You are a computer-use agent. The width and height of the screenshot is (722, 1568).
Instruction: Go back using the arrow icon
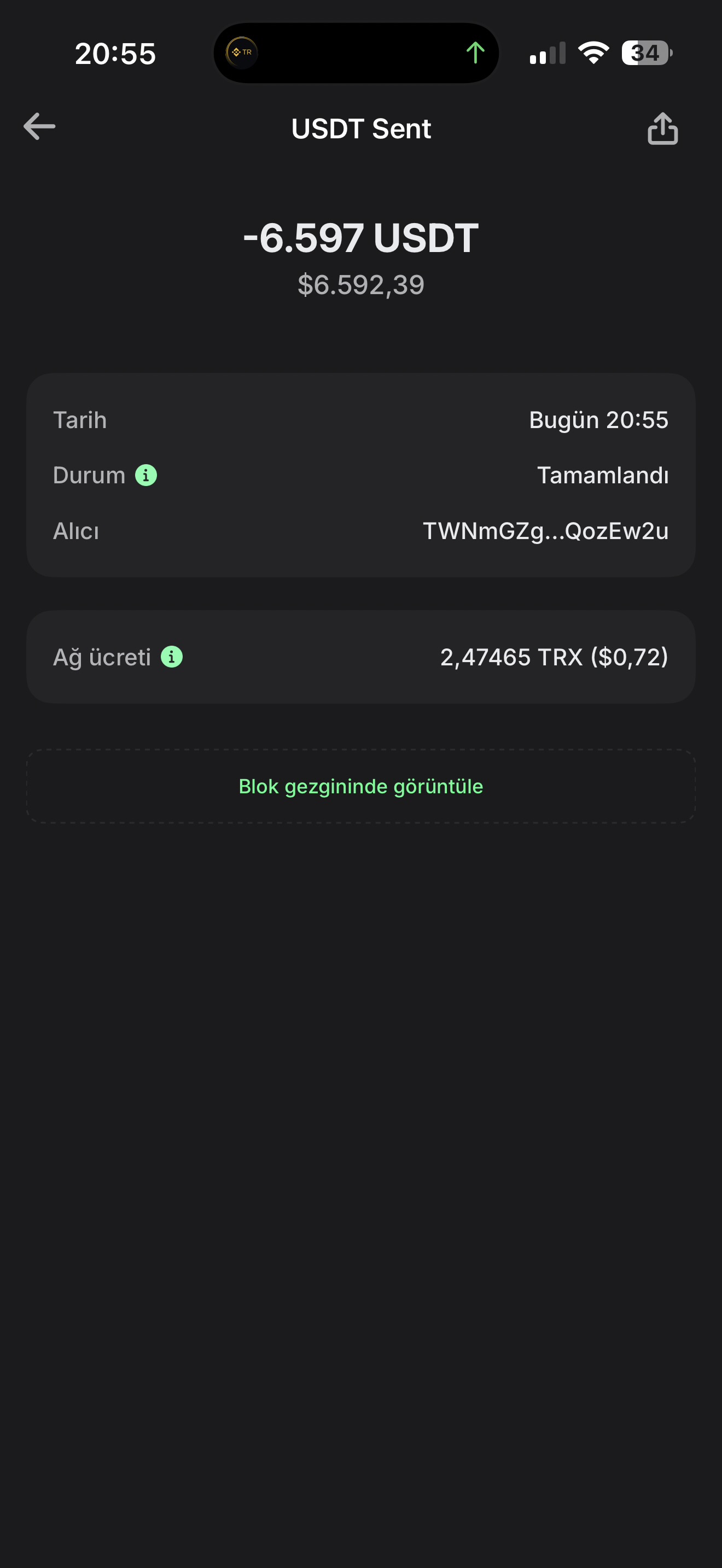click(39, 127)
